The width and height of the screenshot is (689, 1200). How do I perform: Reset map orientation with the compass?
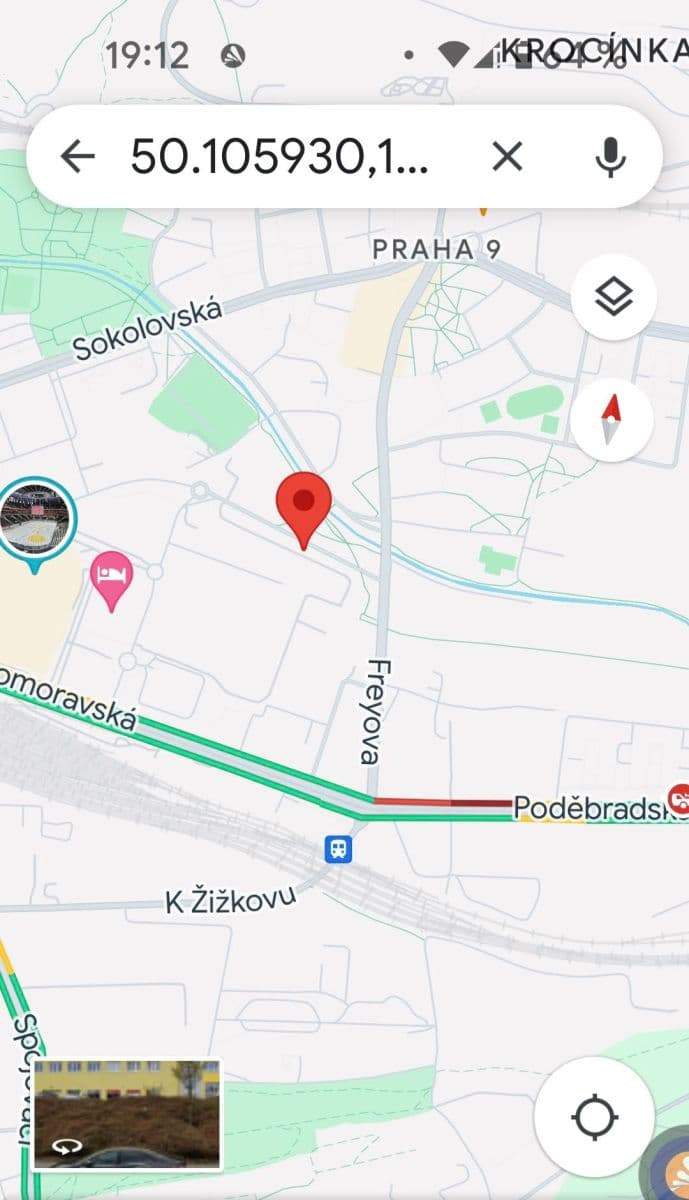click(x=612, y=420)
